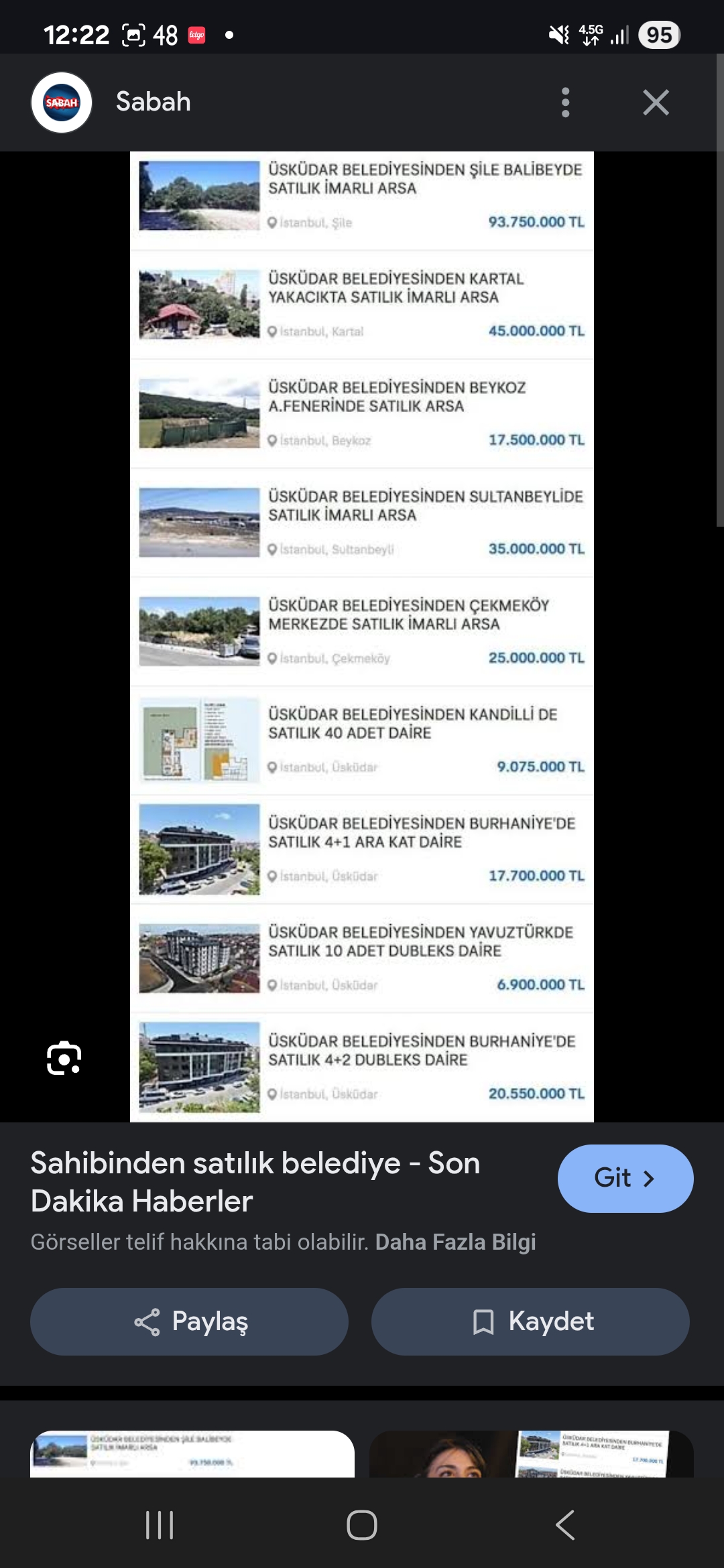The image size is (724, 1568).
Task: Search this image with Google Lens
Action: [64, 1058]
